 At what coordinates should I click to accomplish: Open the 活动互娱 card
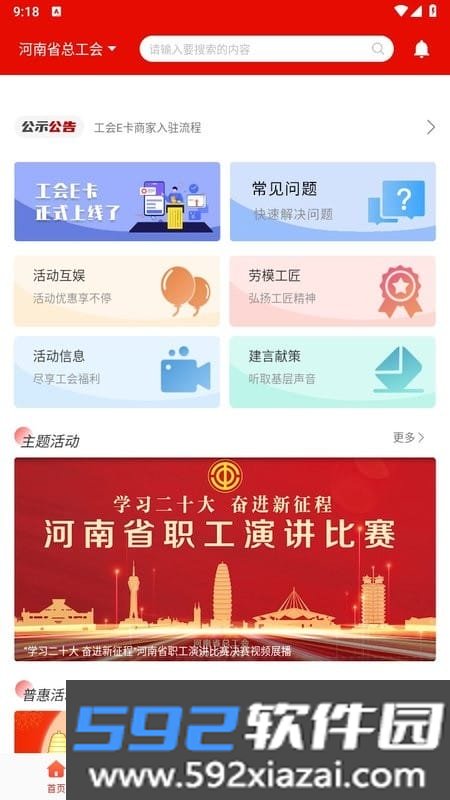coord(117,291)
